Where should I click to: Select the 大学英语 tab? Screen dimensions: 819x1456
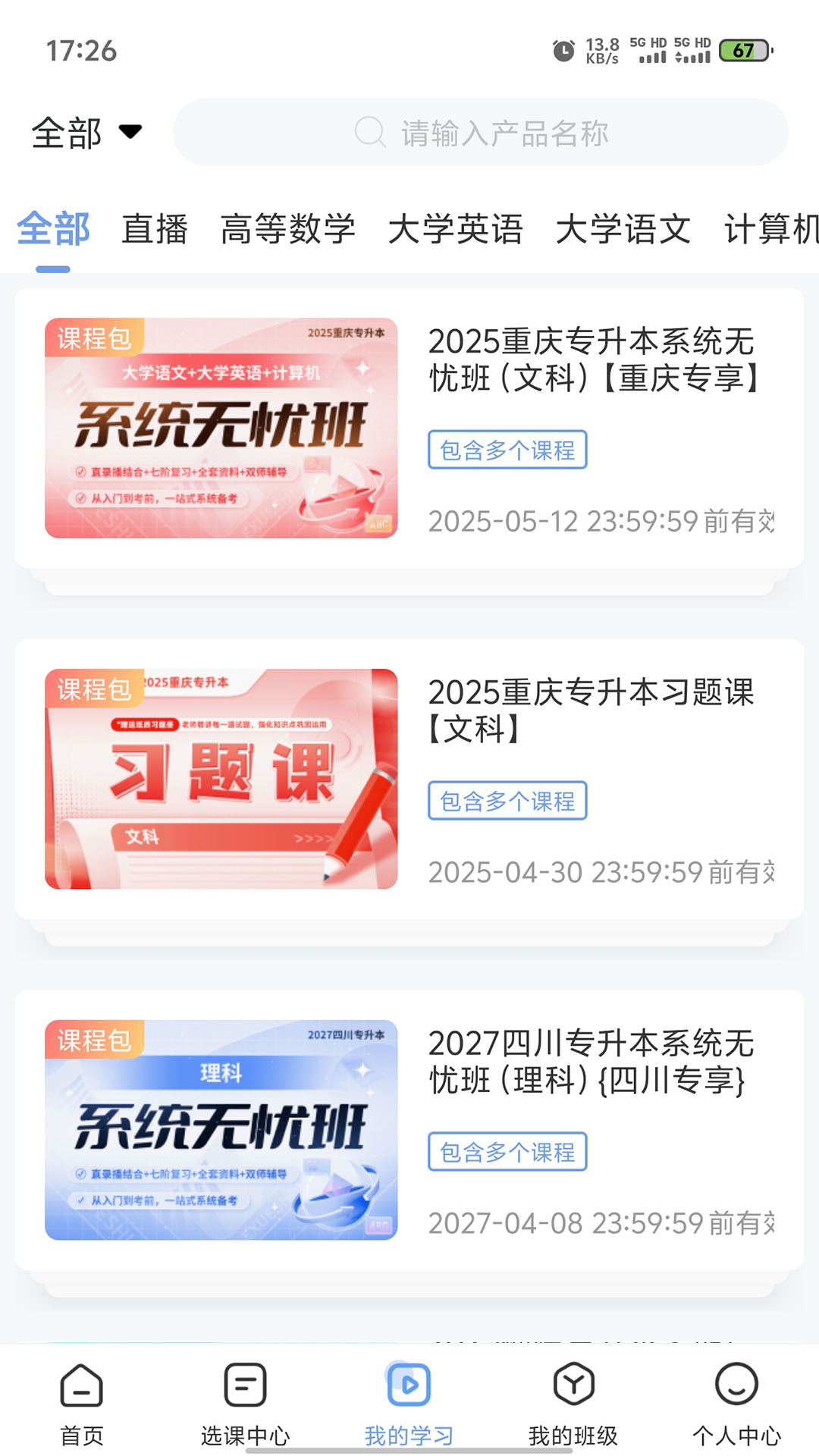455,229
